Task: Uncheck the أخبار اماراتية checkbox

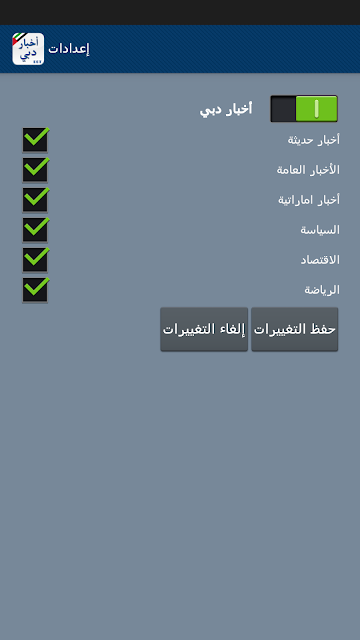Action: (x=36, y=200)
